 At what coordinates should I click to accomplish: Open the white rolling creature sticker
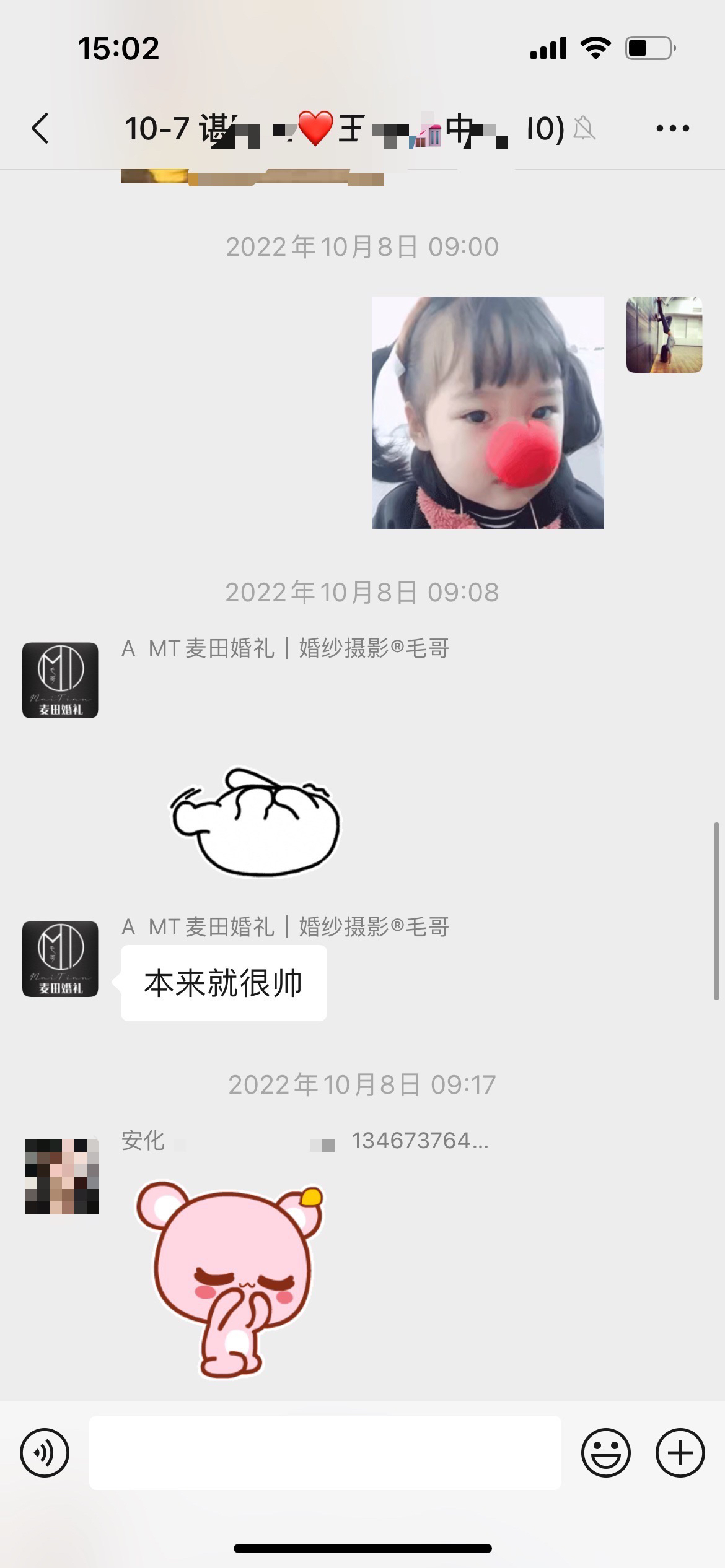(255, 821)
